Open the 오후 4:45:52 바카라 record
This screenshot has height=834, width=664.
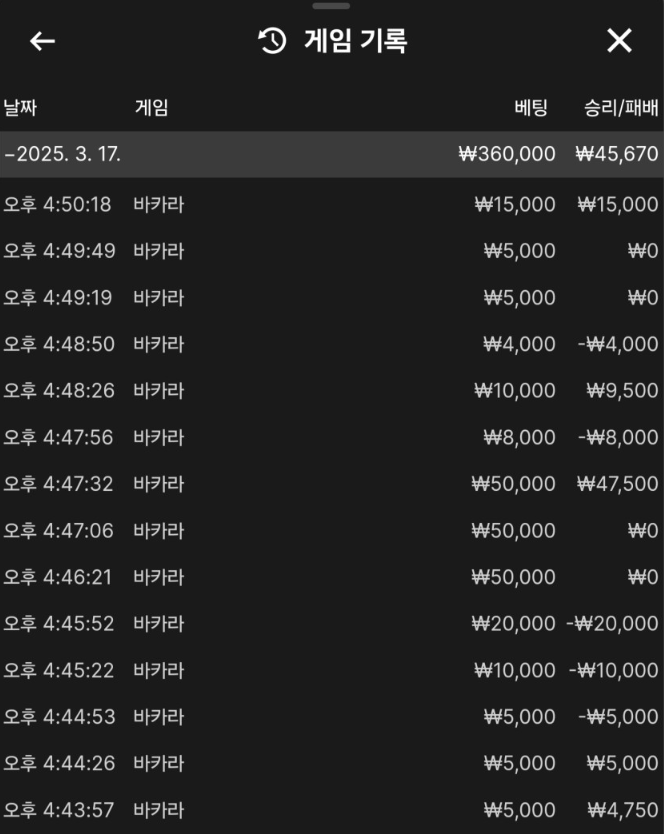(x=331, y=624)
